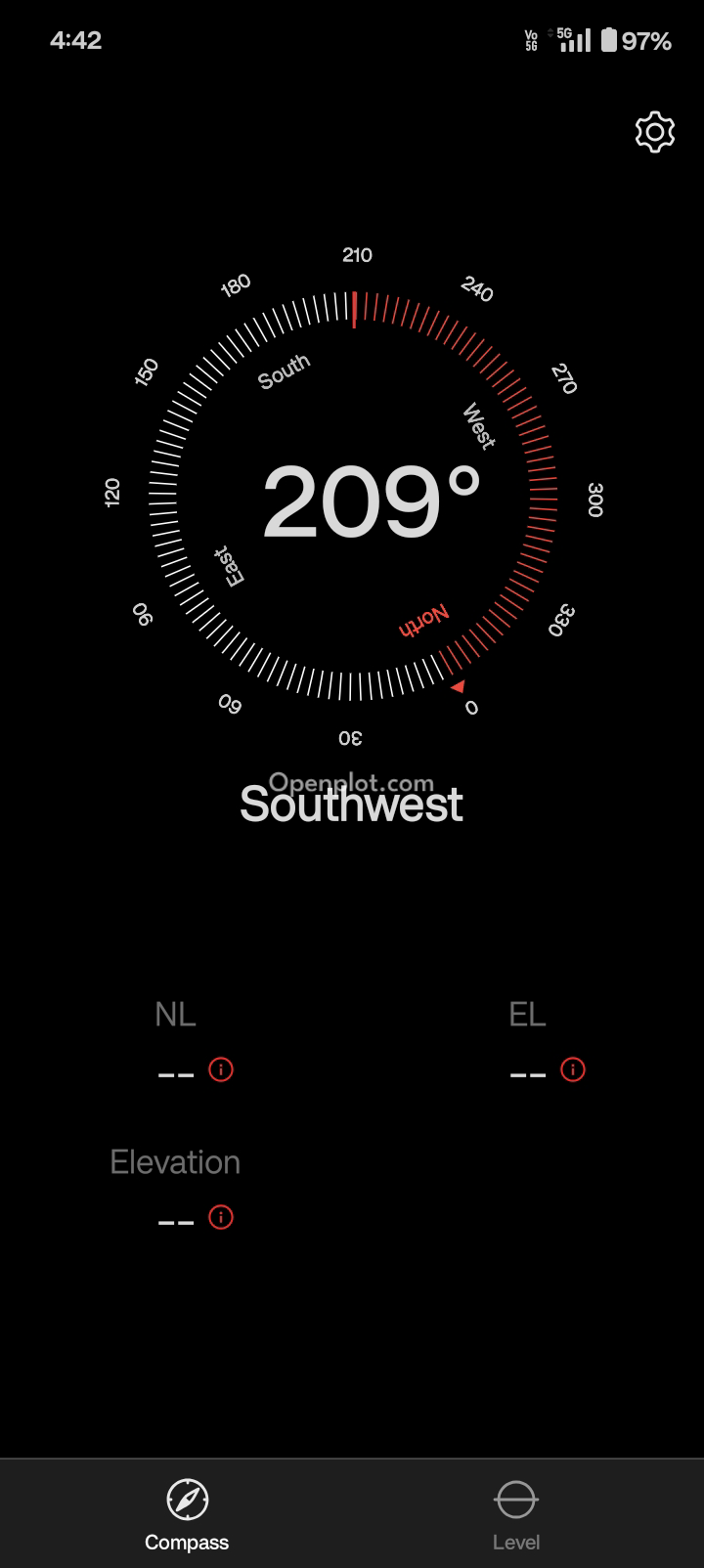This screenshot has height=1568, width=704.
Task: Tap the info icon next to EL
Action: click(x=572, y=1069)
